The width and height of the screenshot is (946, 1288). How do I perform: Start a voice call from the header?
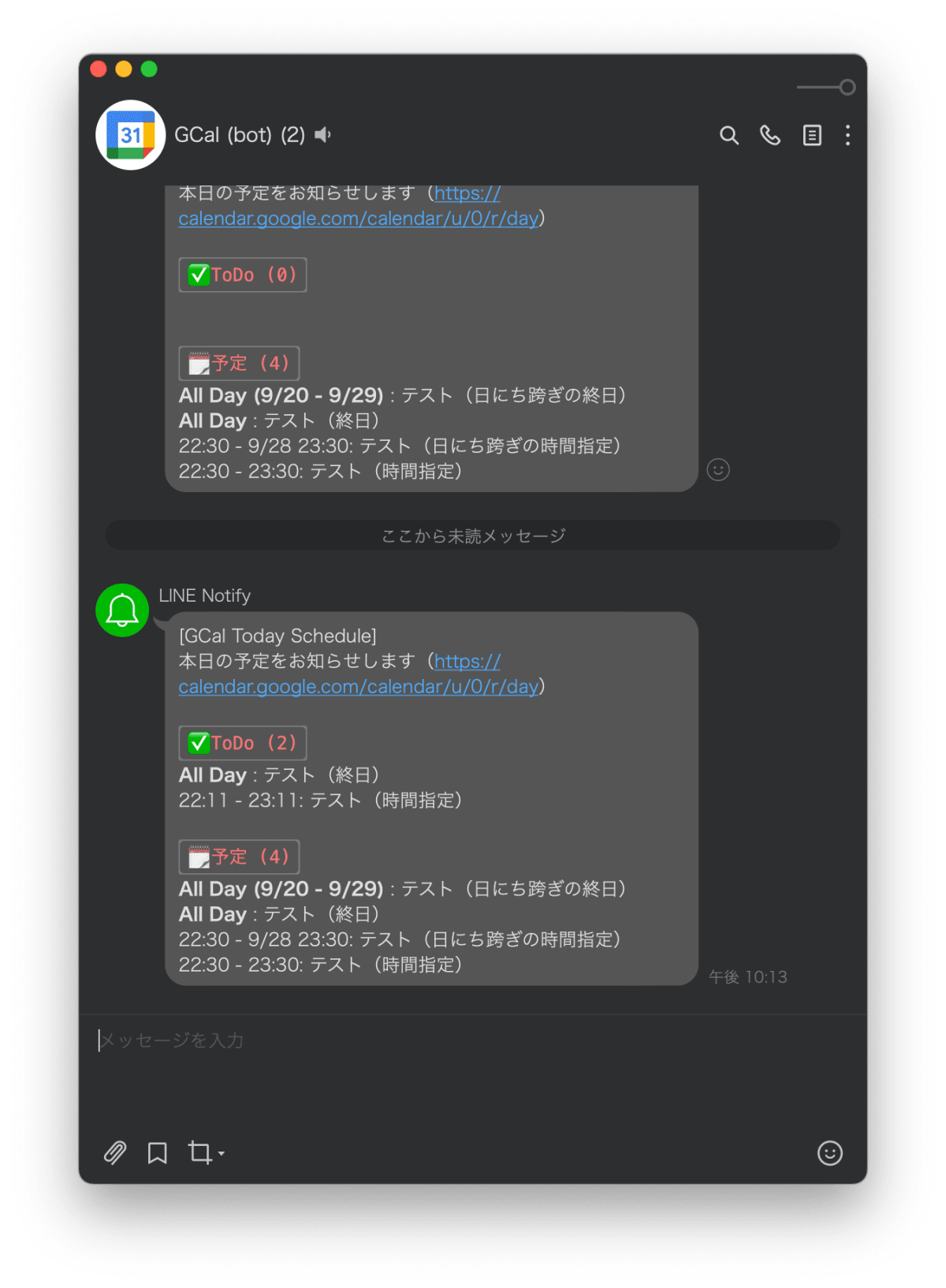tap(770, 136)
